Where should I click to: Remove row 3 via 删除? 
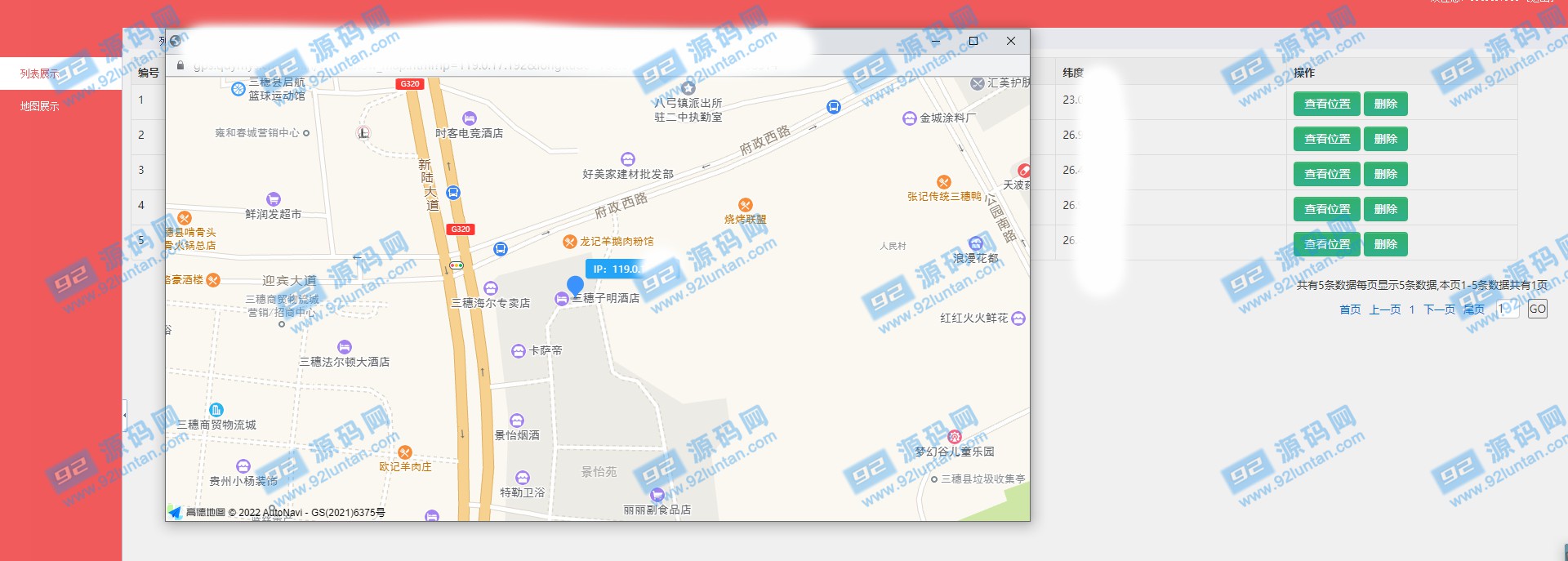tap(1385, 174)
